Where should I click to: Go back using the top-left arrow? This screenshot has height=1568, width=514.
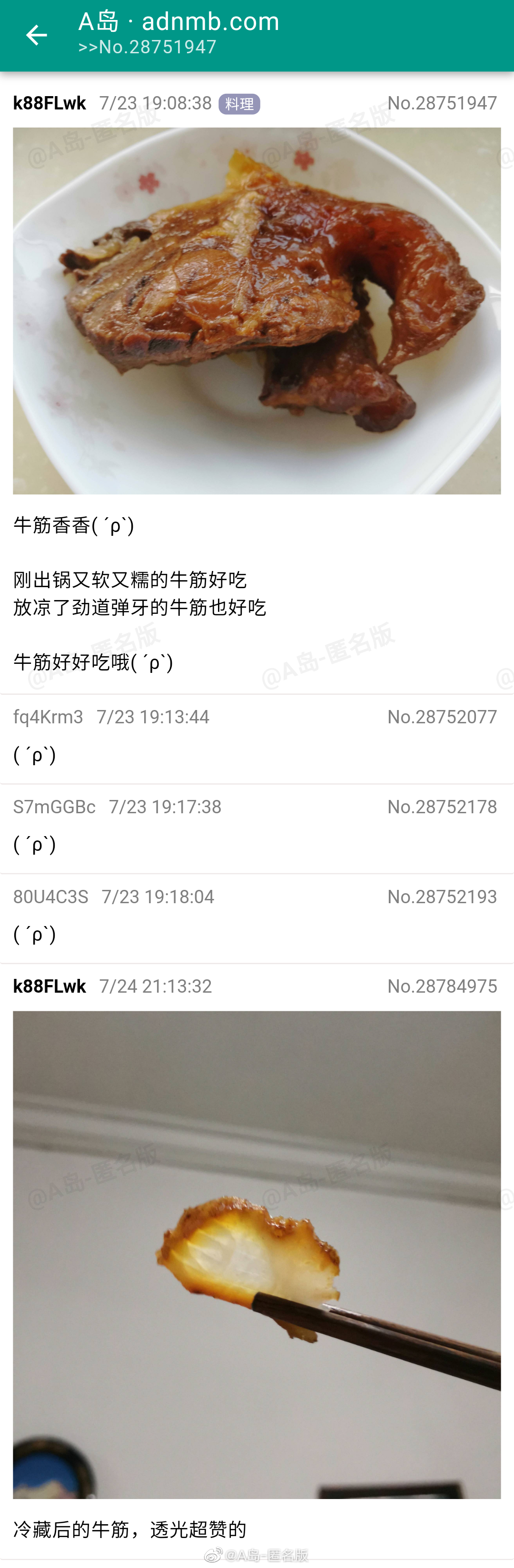(36, 35)
